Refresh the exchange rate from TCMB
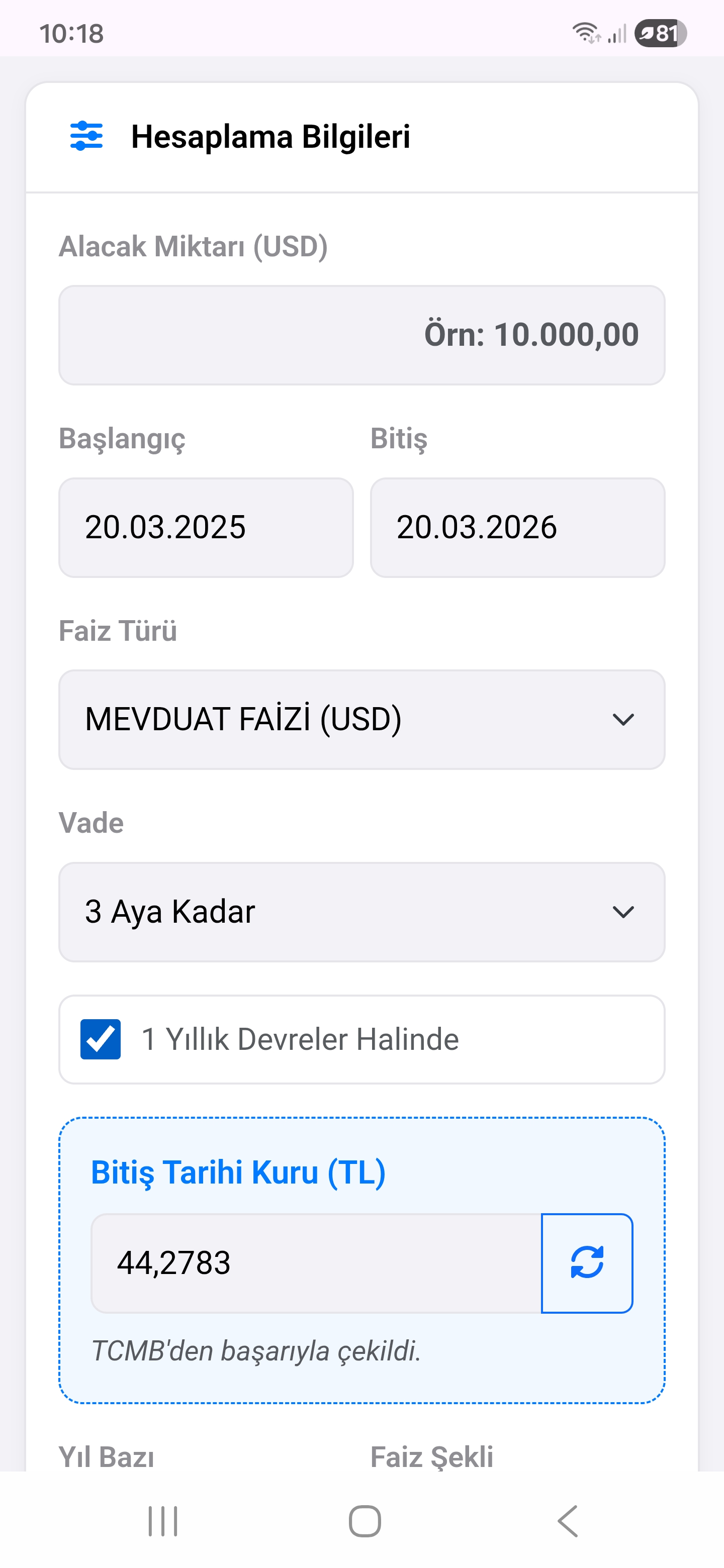 click(x=586, y=1263)
